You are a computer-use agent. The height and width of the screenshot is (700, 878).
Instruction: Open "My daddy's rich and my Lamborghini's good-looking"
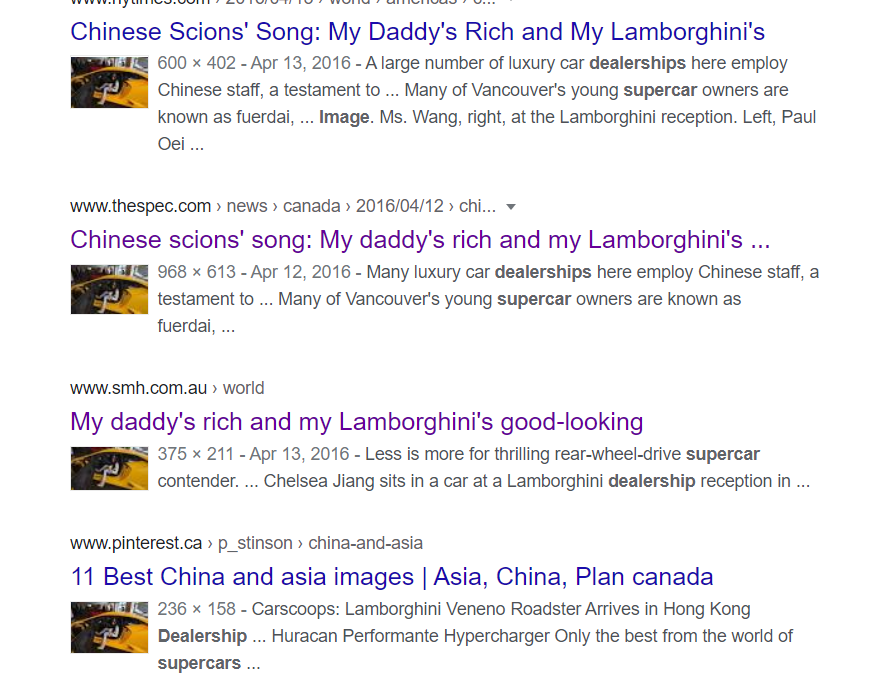pyautogui.click(x=356, y=421)
